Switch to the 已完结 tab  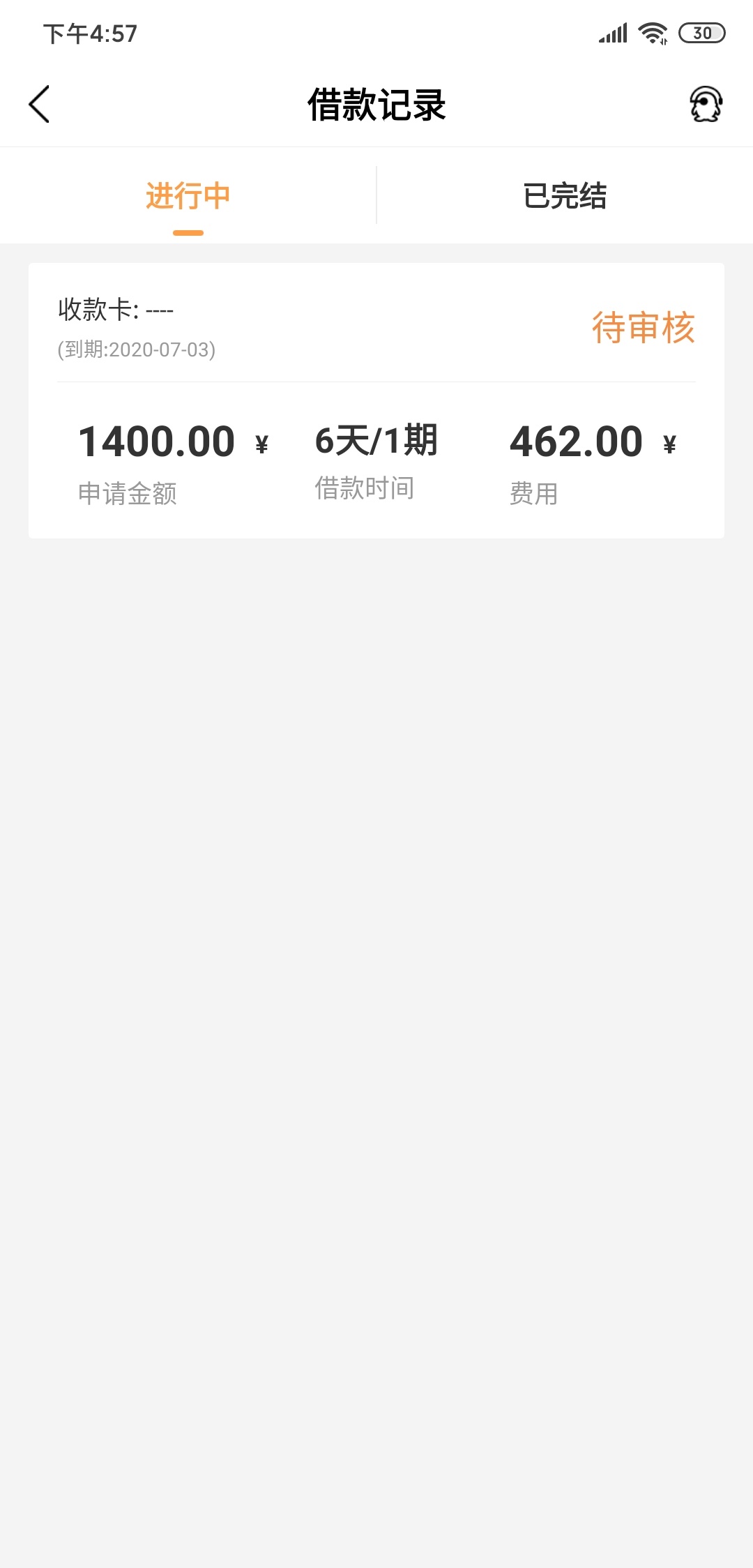tap(565, 195)
